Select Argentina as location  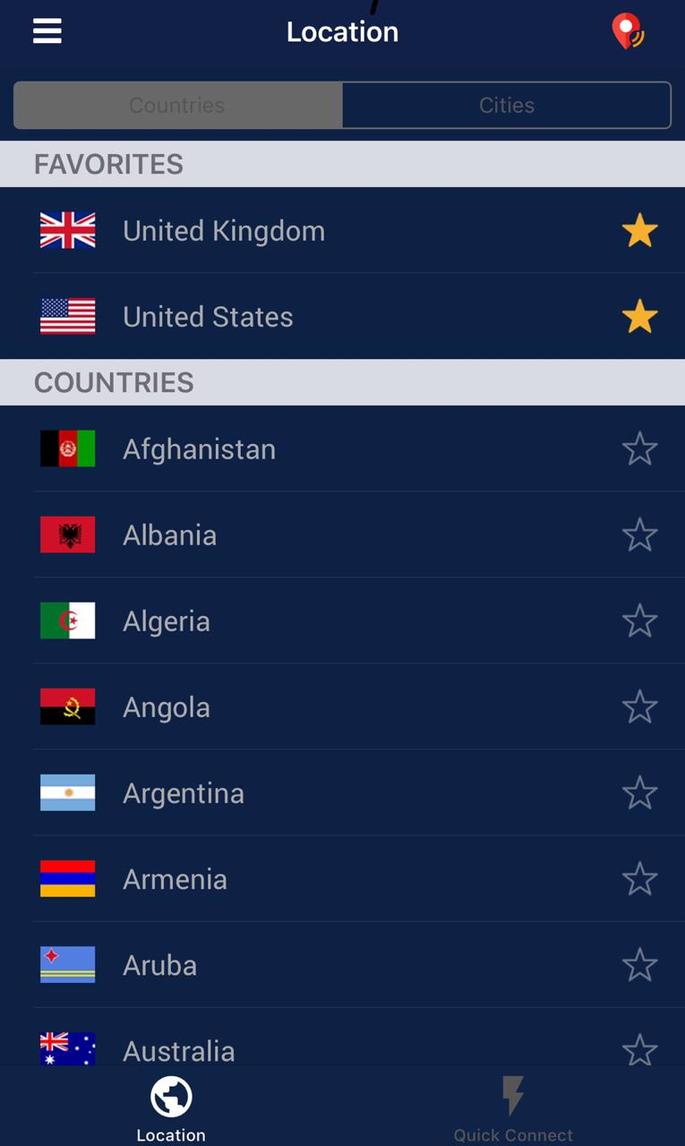[x=342, y=793]
